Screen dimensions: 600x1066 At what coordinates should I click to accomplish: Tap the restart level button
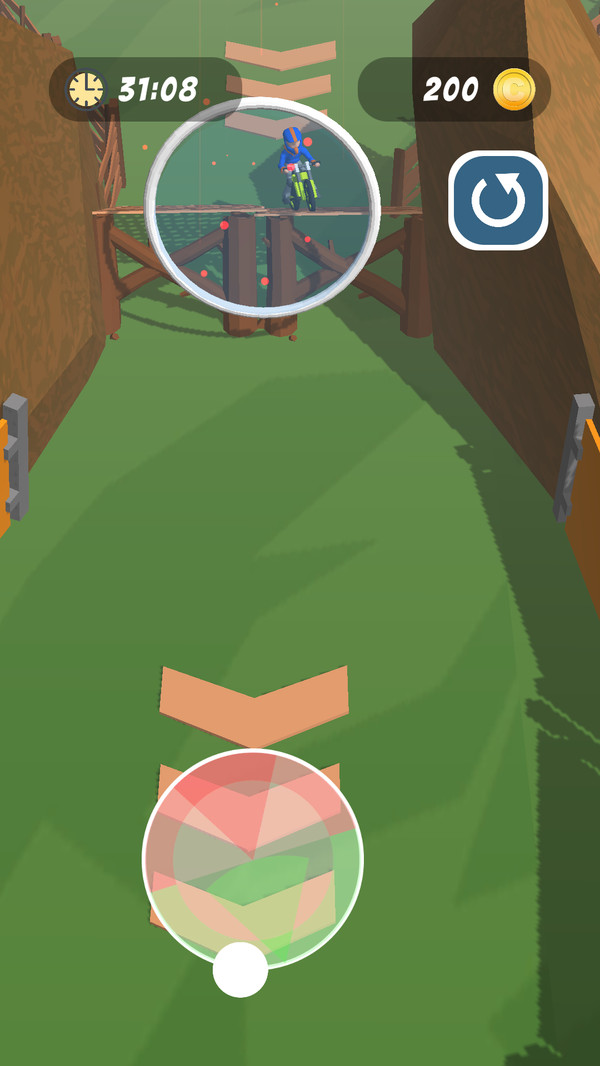pos(498,200)
